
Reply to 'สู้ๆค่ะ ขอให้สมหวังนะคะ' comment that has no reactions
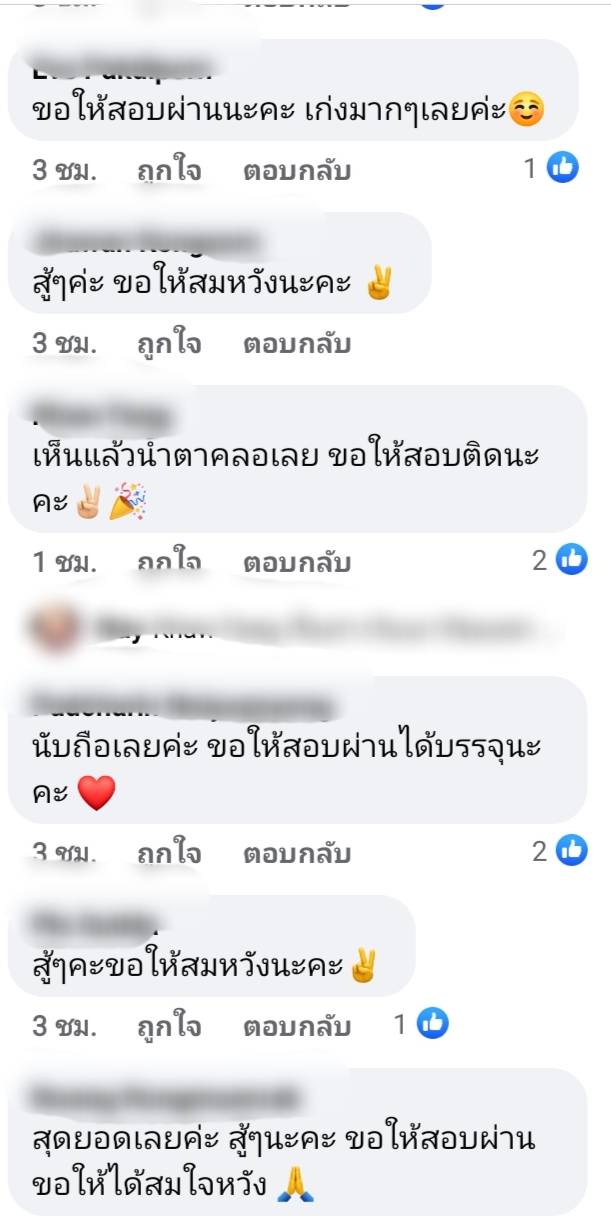pos(297,344)
